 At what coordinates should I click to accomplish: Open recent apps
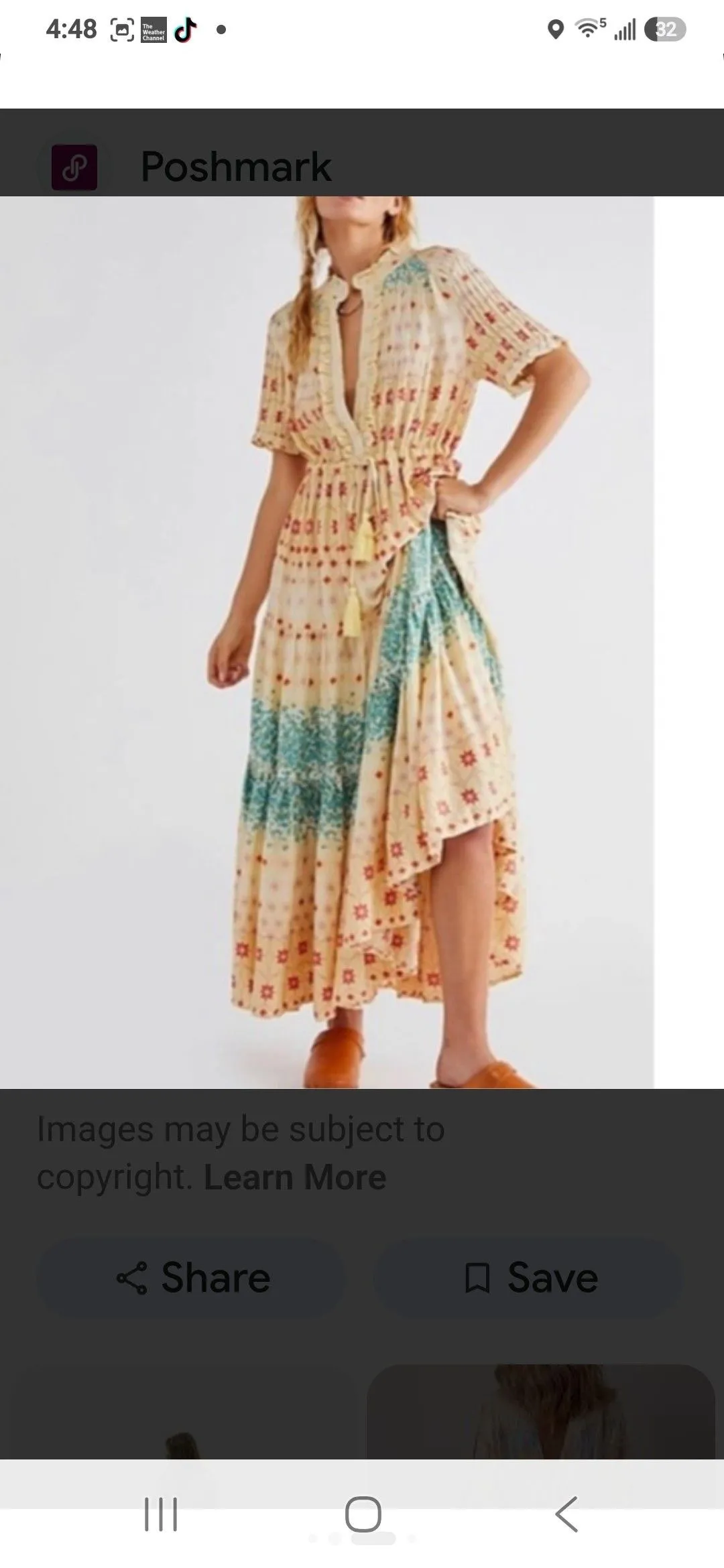(x=161, y=1514)
